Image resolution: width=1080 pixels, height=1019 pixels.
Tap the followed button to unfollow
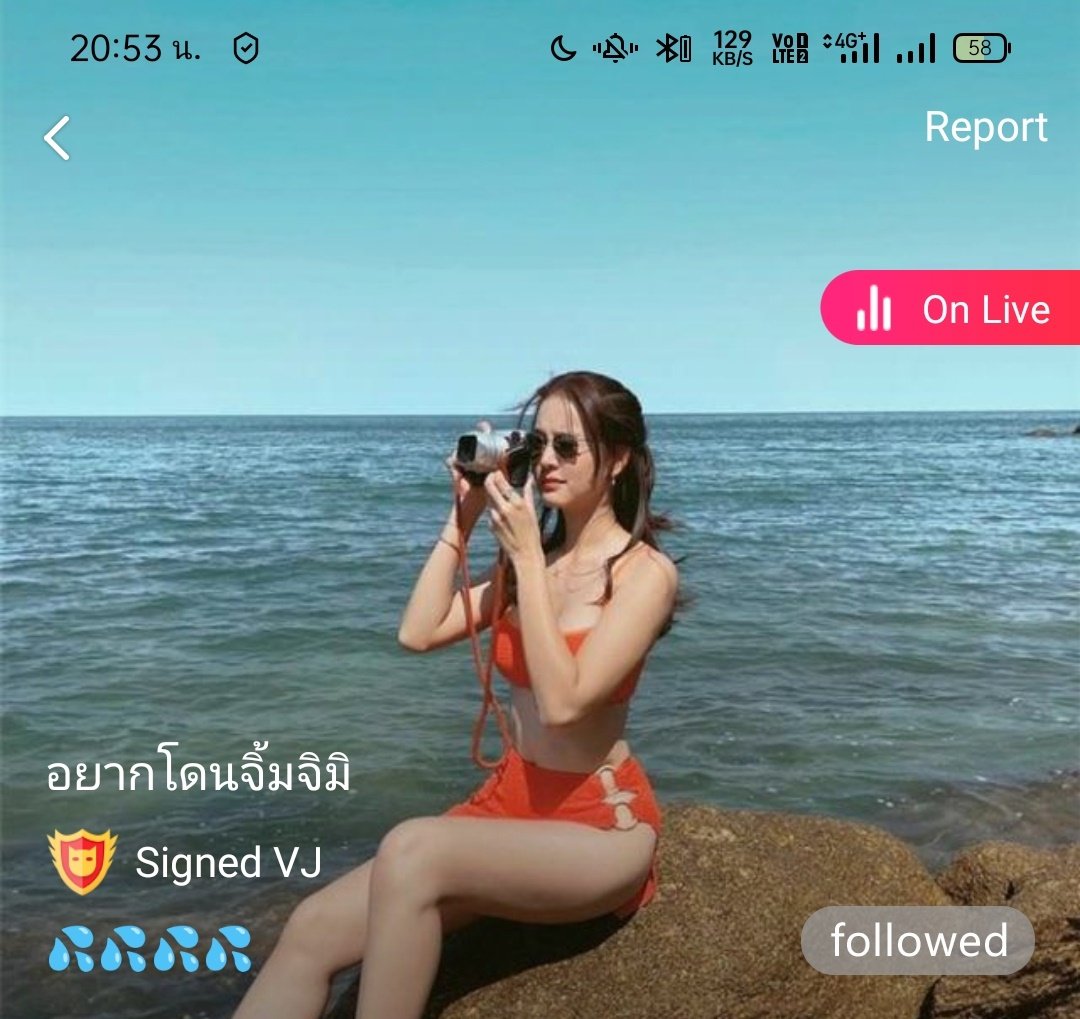[918, 941]
